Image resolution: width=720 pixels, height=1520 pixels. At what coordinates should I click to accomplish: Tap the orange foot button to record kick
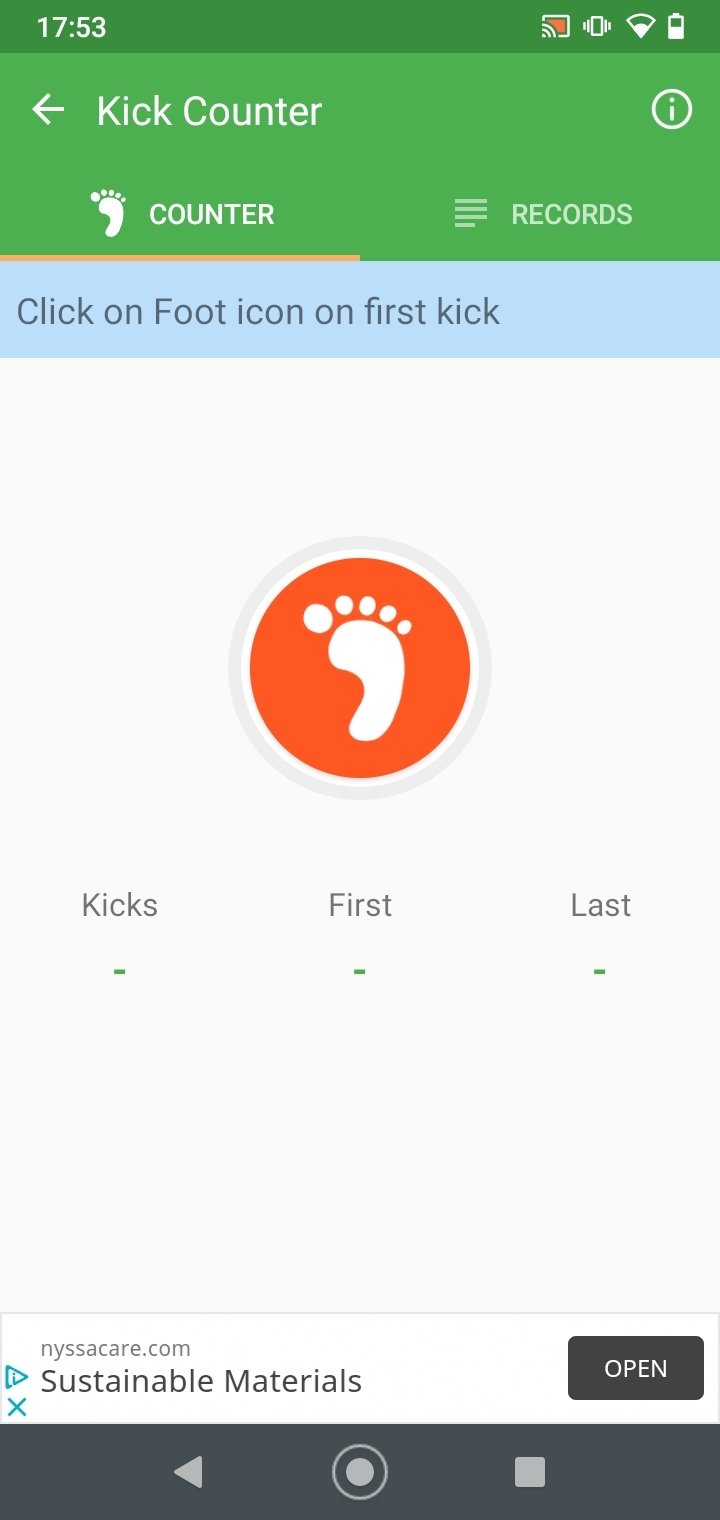coord(360,668)
